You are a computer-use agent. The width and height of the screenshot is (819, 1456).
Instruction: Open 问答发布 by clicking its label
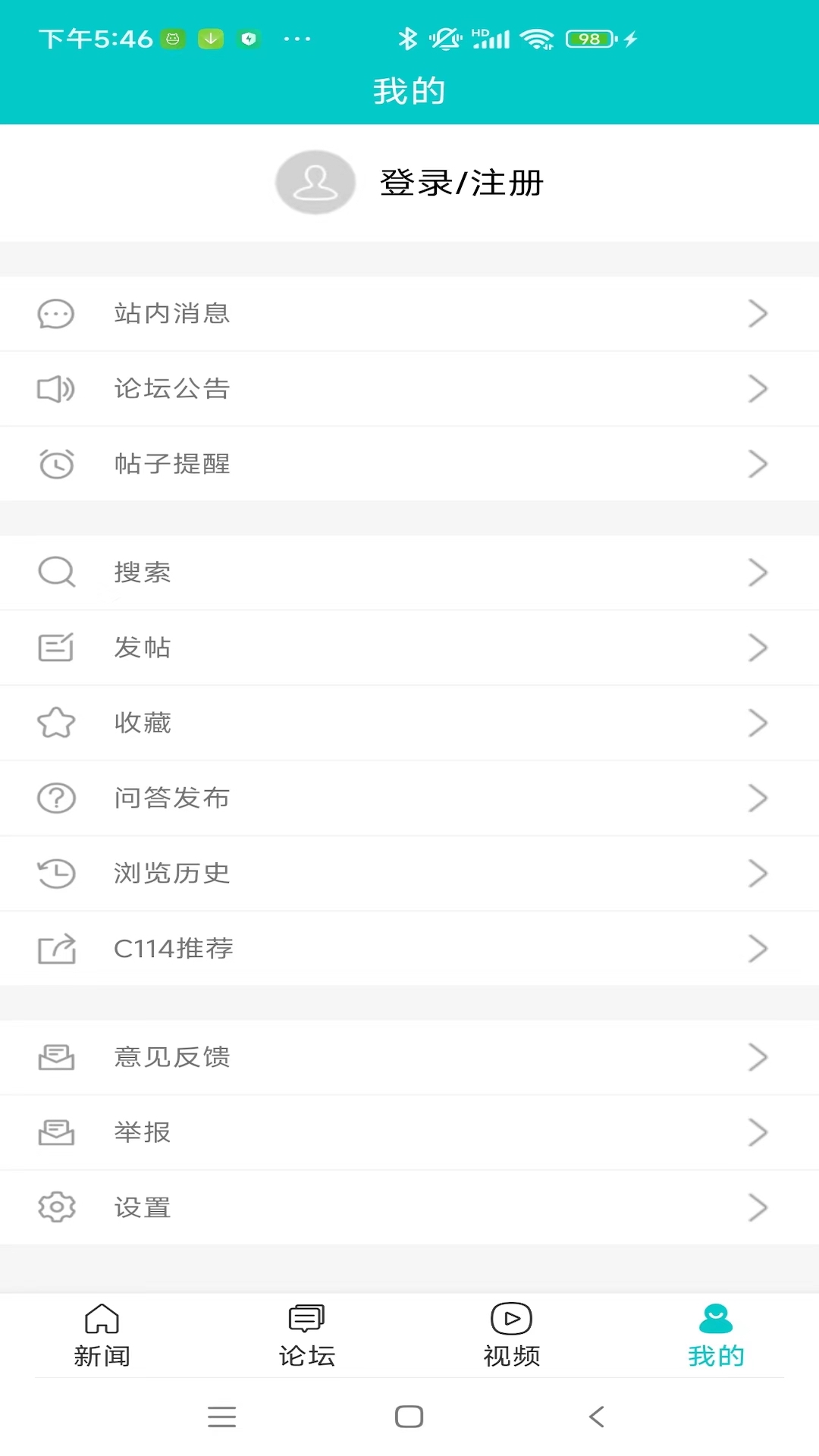pyautogui.click(x=171, y=798)
